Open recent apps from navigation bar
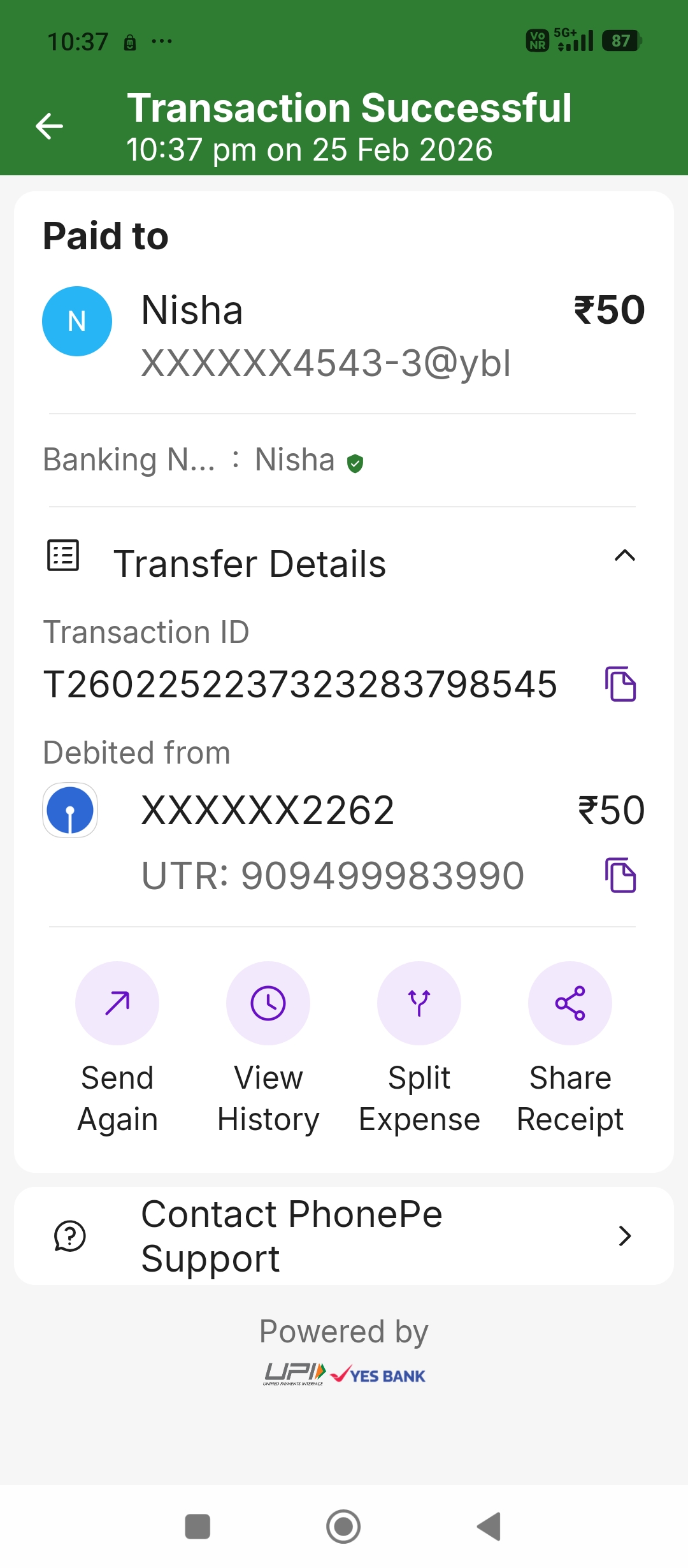The height and width of the screenshot is (1568, 688). click(x=197, y=1527)
